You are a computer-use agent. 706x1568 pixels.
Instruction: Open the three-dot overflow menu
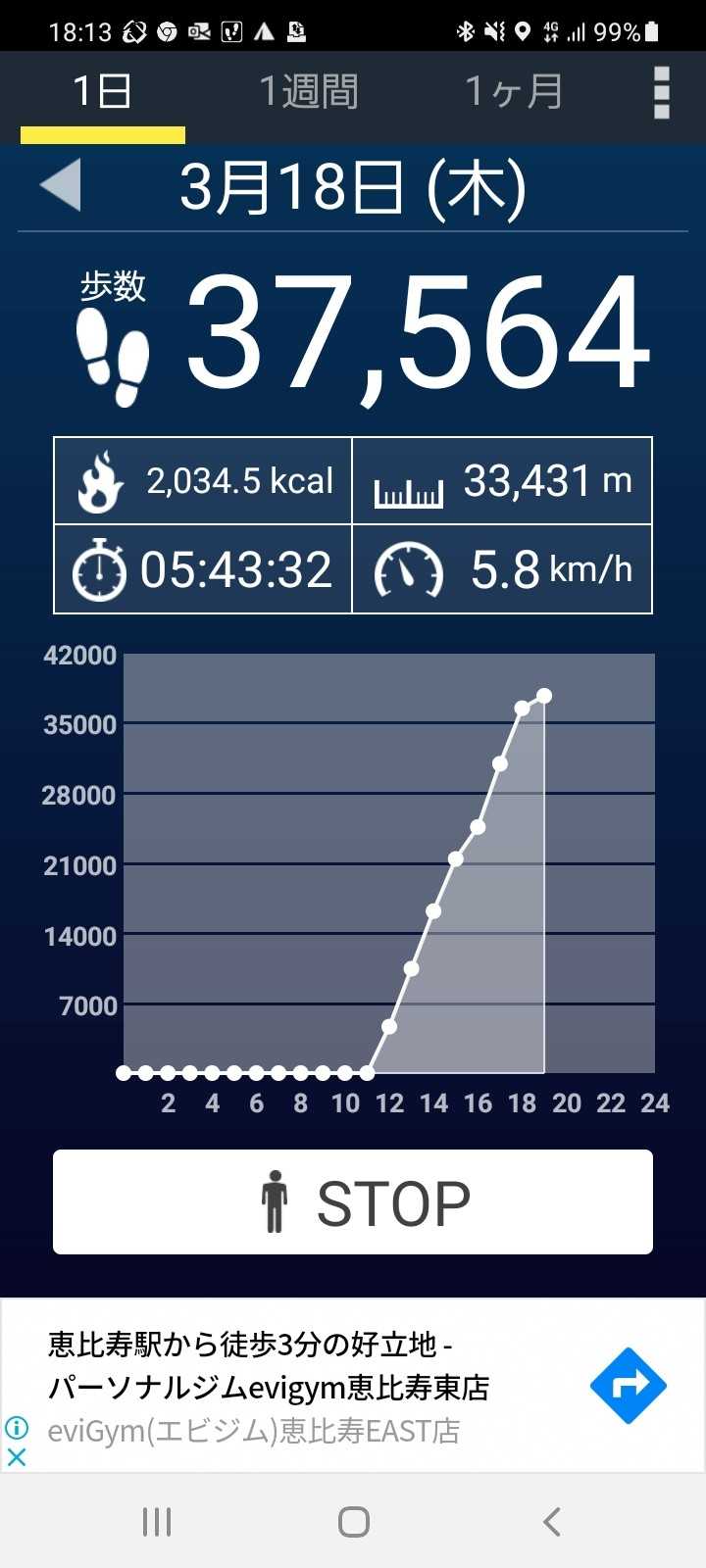(662, 93)
